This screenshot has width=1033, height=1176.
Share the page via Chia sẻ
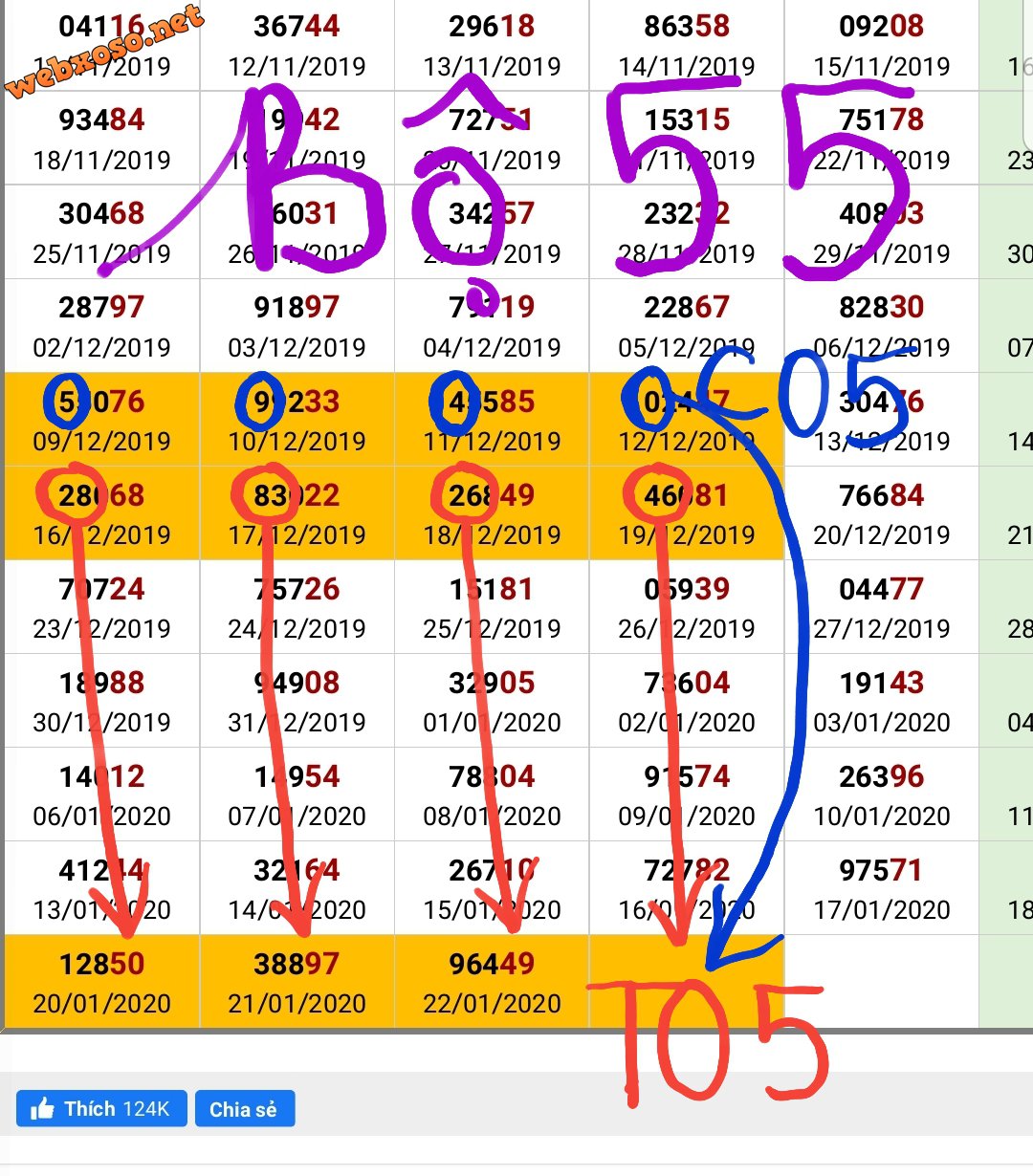tap(244, 1109)
